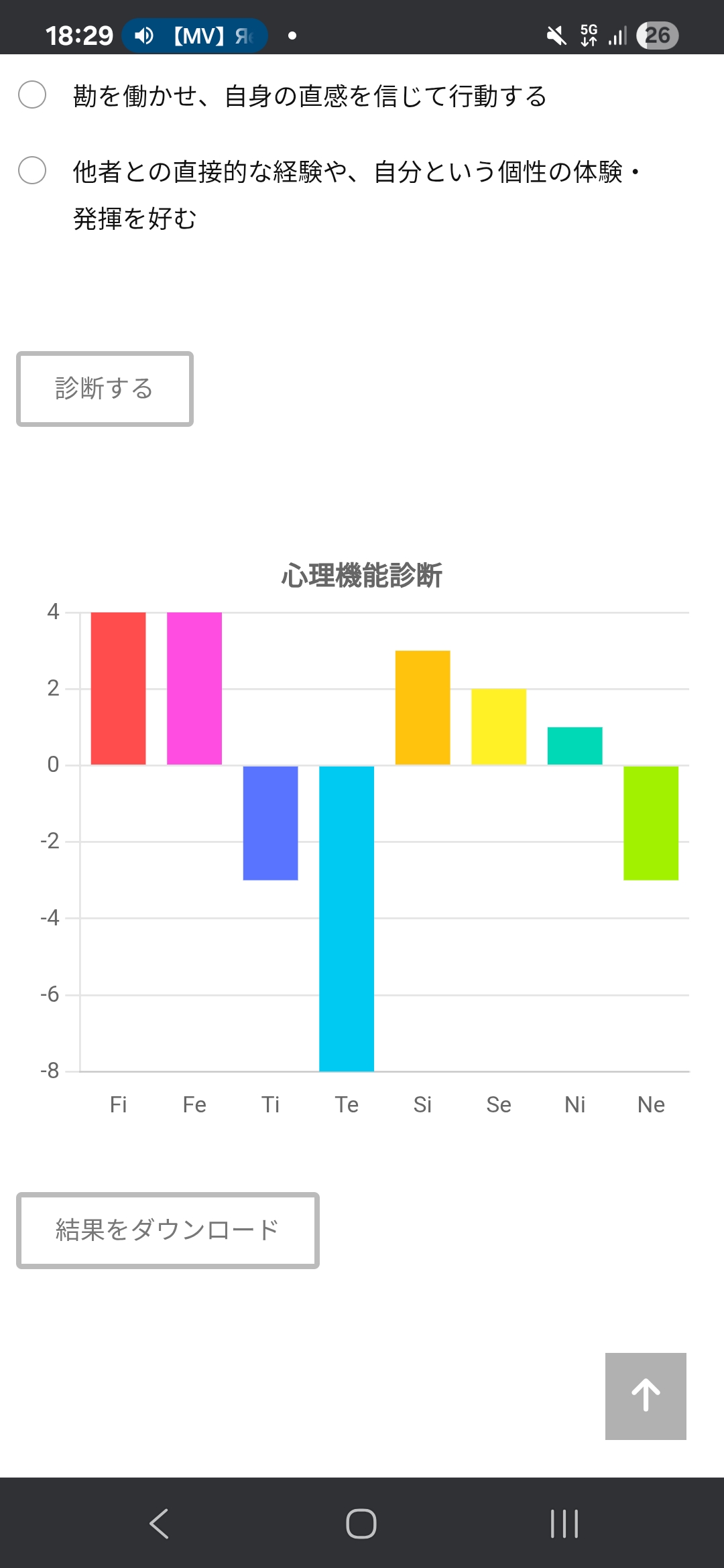Tap the 診断する button
724x1568 pixels.
click(105, 389)
